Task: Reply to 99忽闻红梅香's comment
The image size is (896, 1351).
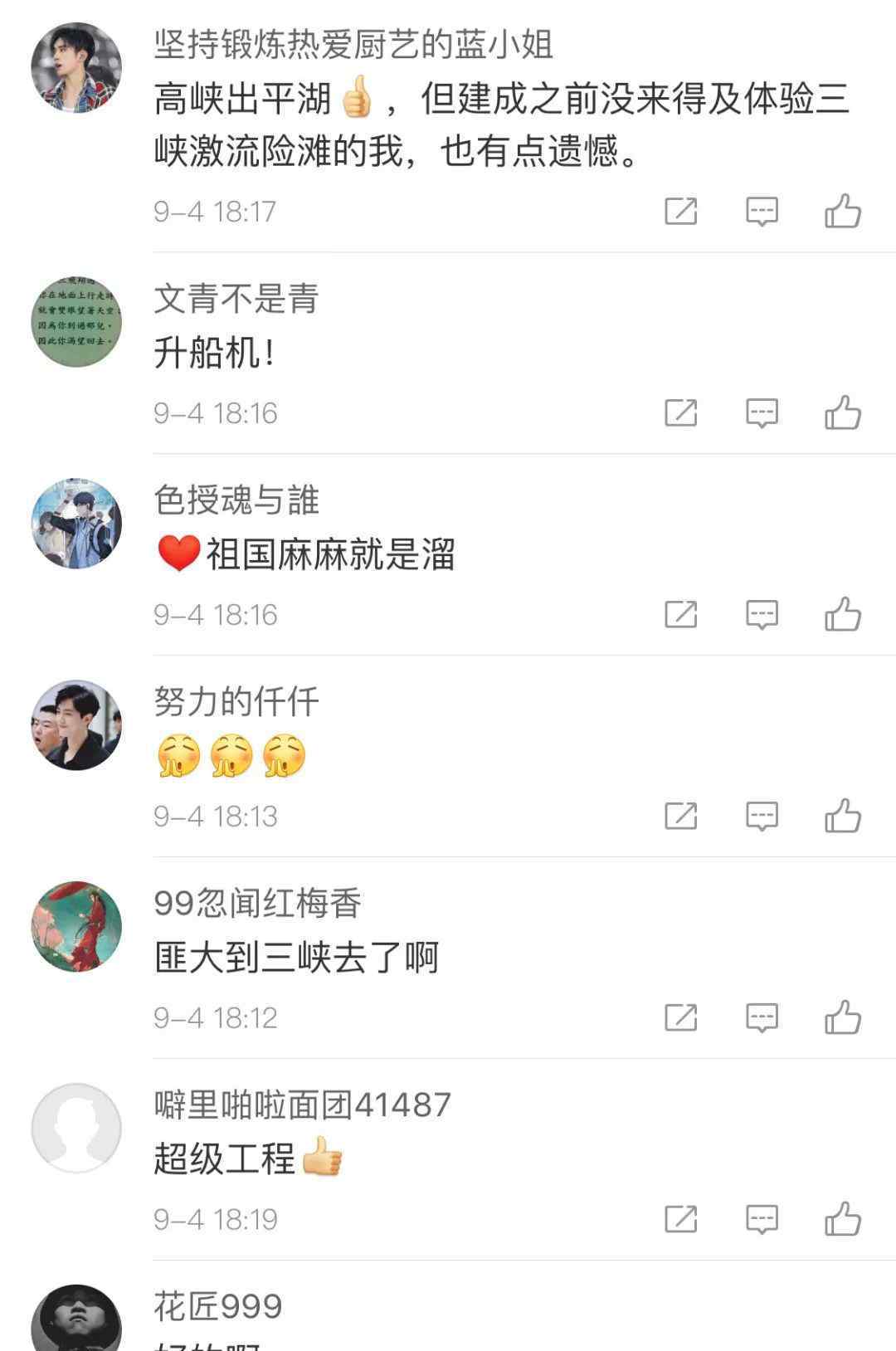Action: click(x=762, y=1018)
